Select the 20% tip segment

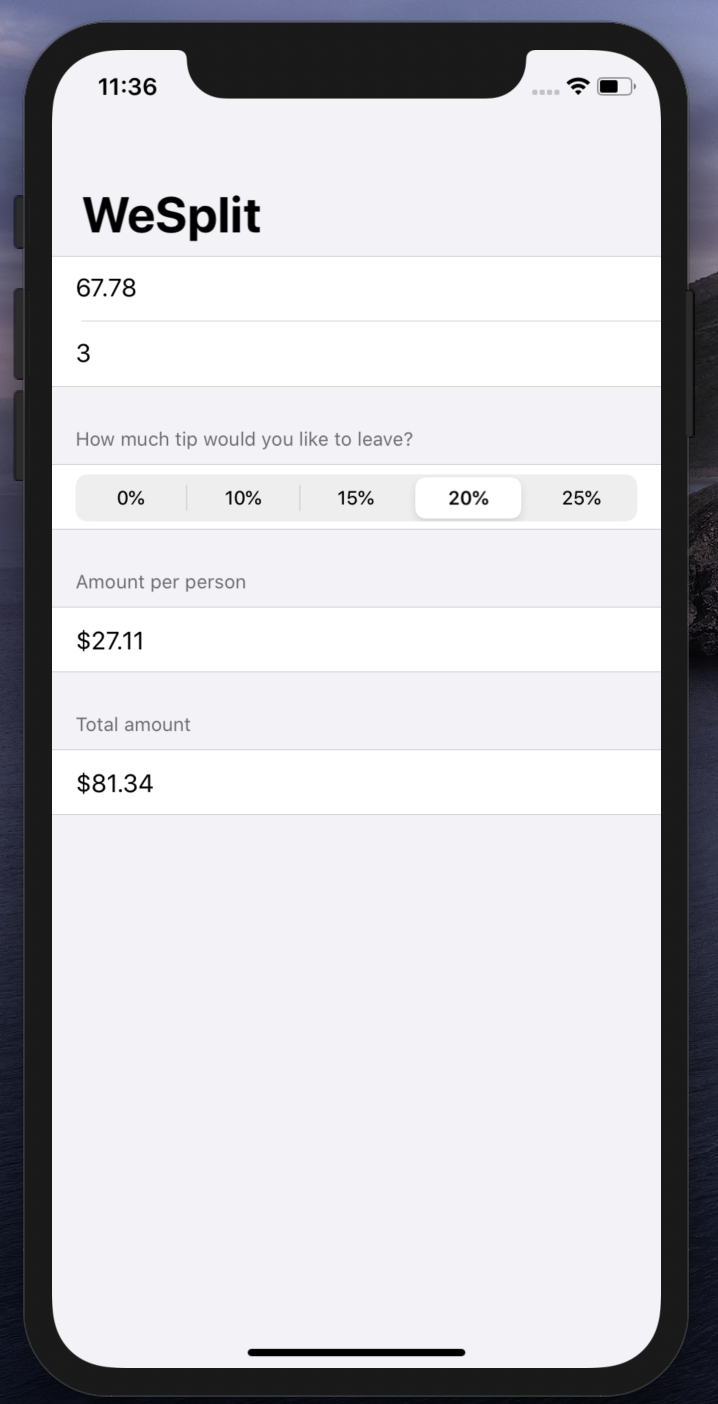468,498
